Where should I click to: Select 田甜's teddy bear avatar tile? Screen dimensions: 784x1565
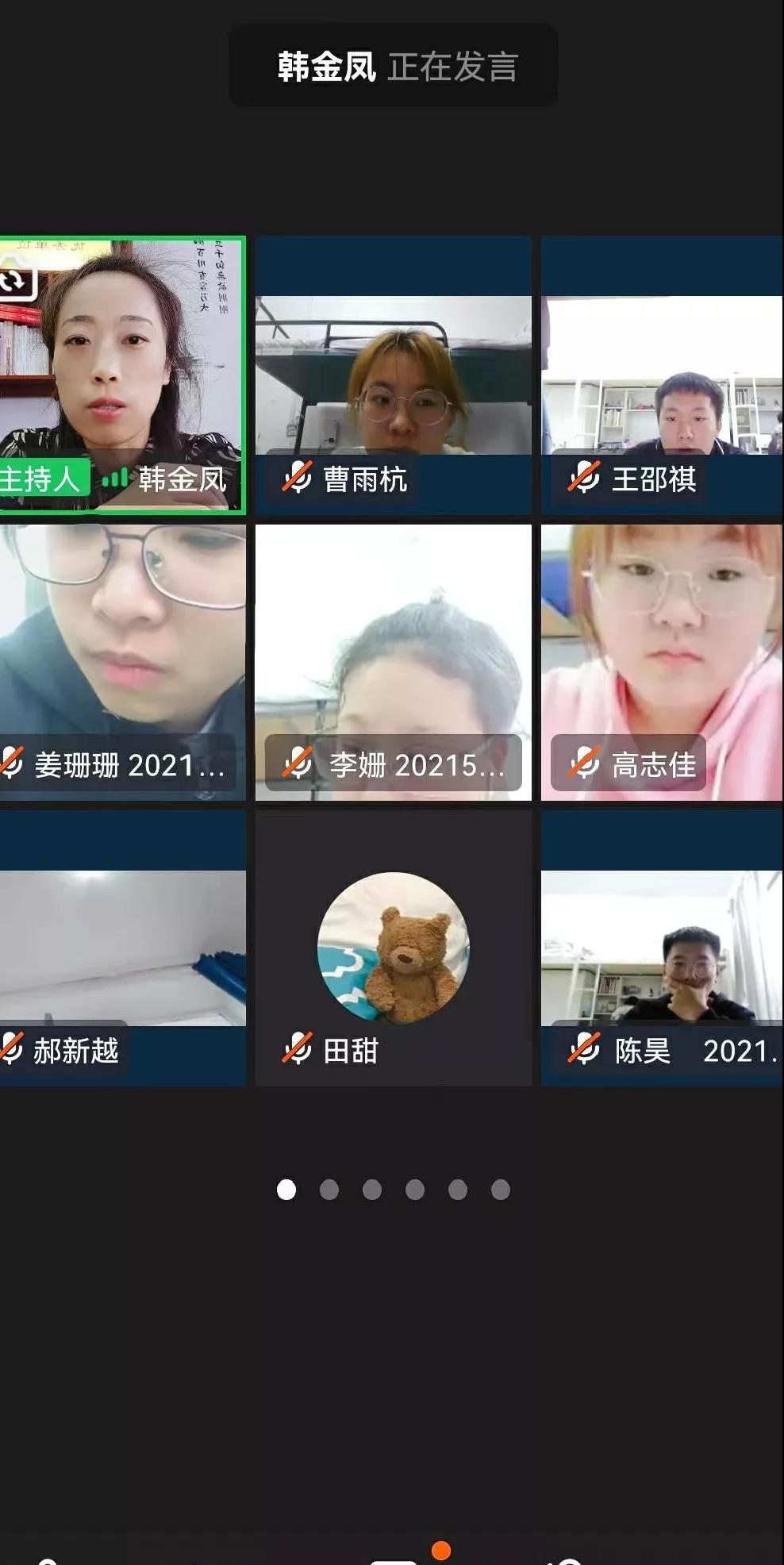click(393, 948)
